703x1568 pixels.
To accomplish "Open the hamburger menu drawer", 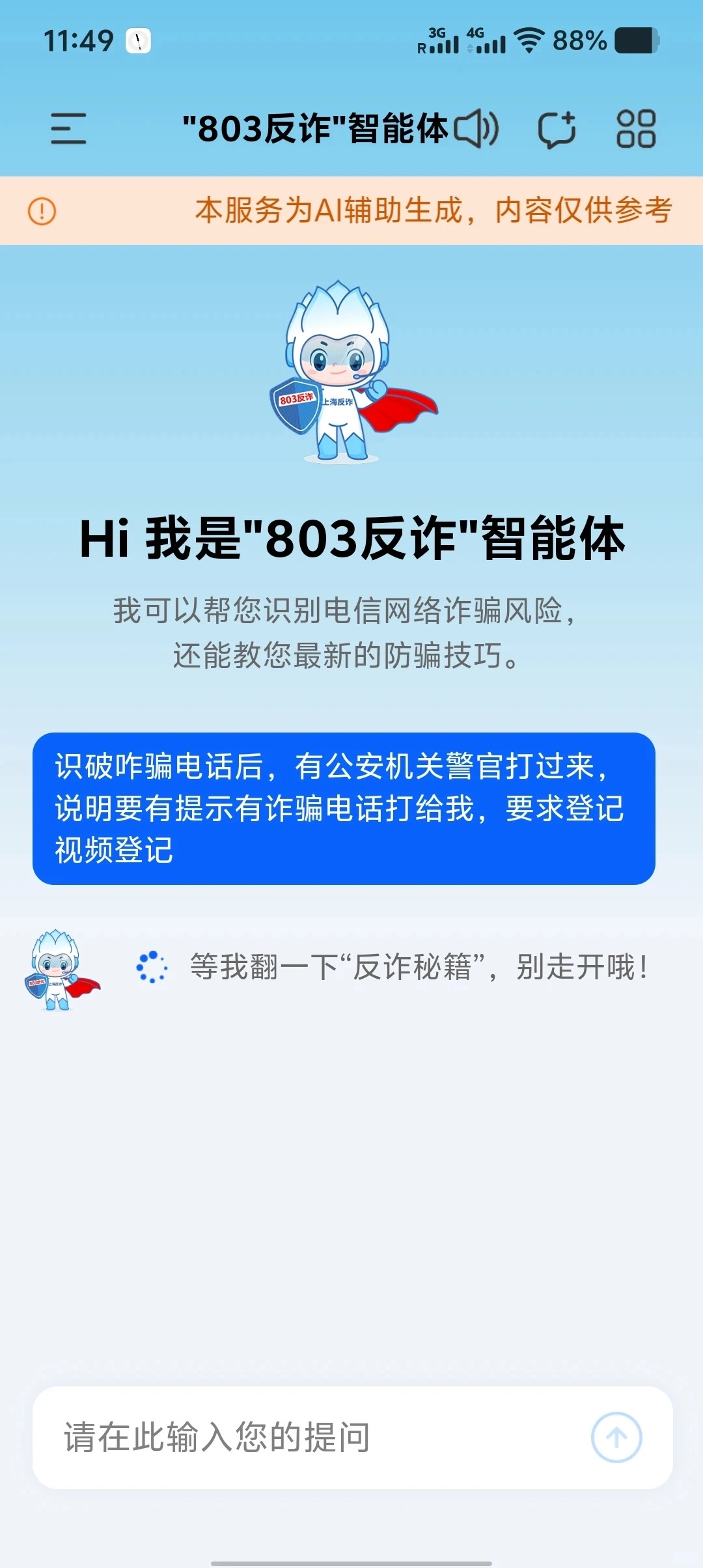I will pos(68,128).
